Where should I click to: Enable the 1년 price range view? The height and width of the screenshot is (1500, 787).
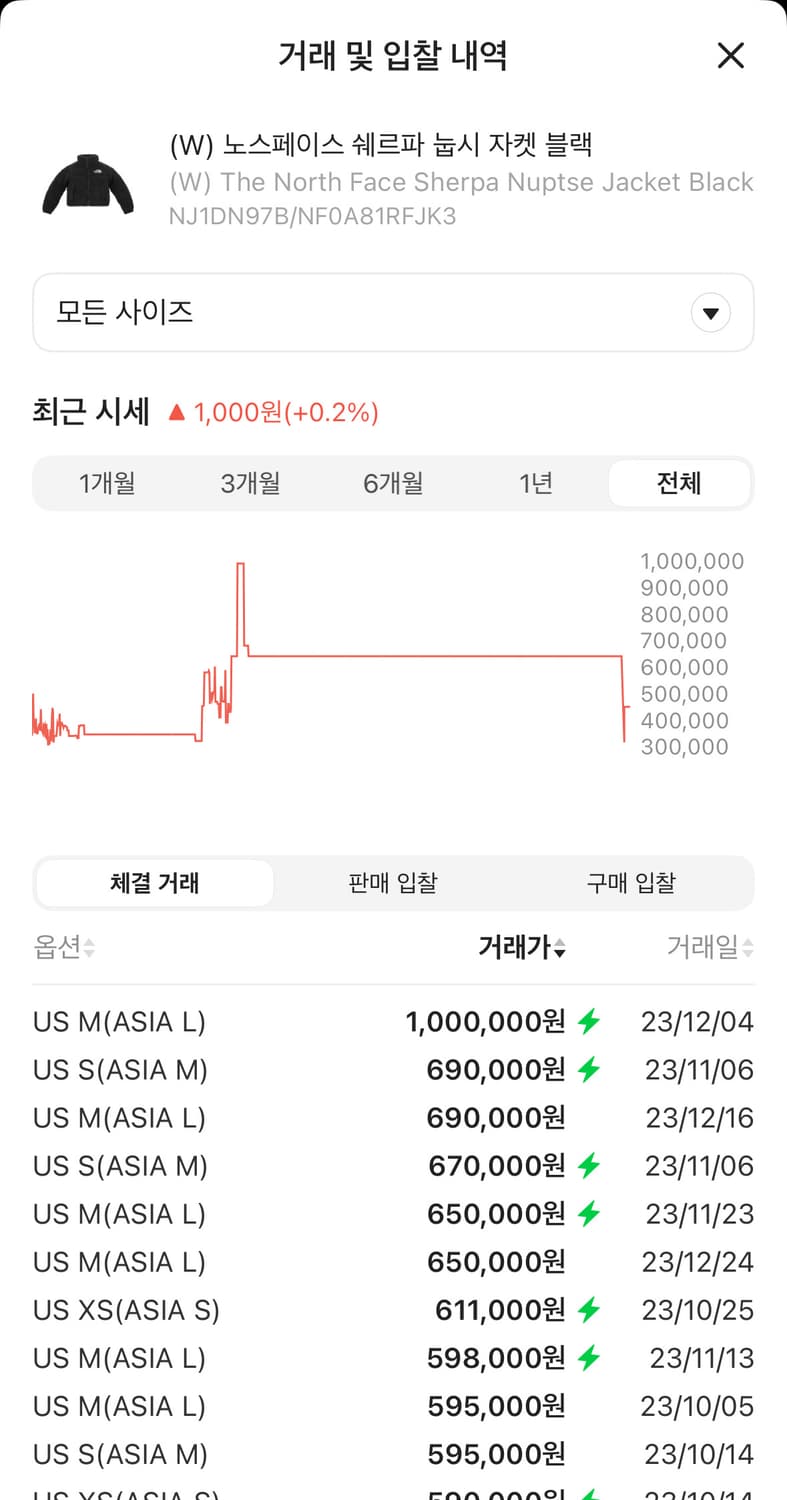[x=537, y=483]
